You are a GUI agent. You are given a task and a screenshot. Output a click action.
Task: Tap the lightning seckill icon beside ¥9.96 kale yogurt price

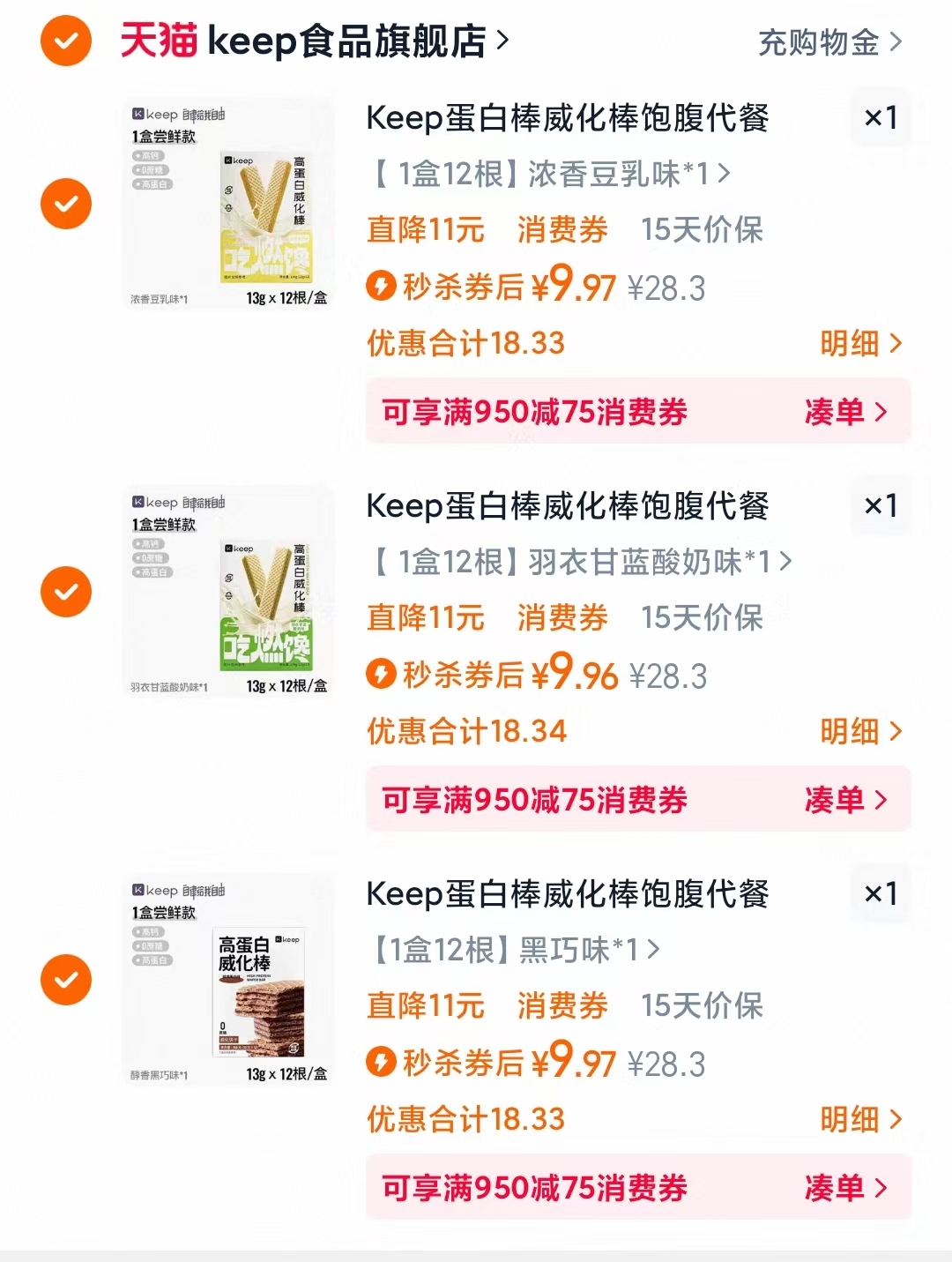click(x=381, y=676)
